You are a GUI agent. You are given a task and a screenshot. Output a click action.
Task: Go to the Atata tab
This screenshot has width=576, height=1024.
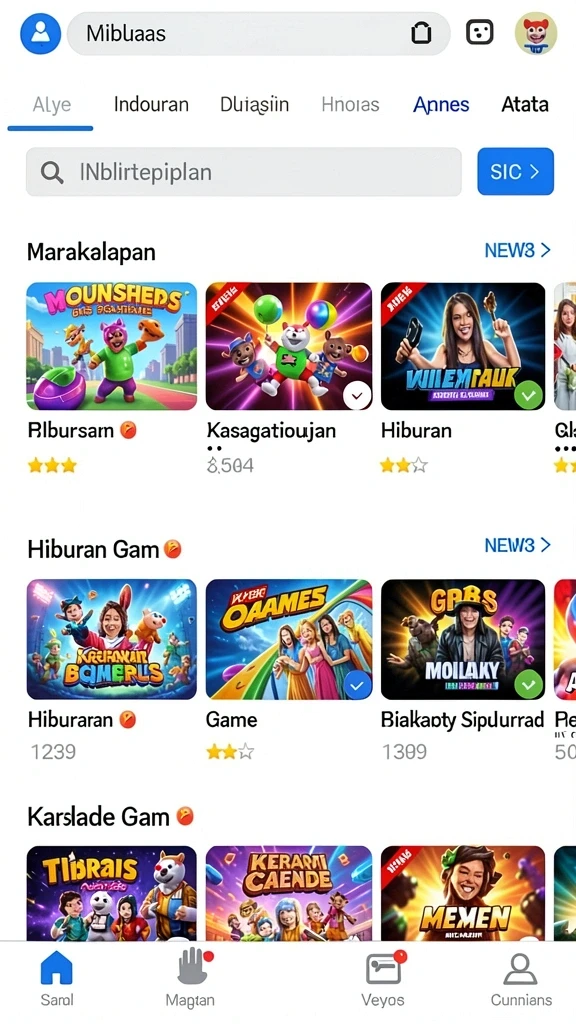(x=524, y=104)
